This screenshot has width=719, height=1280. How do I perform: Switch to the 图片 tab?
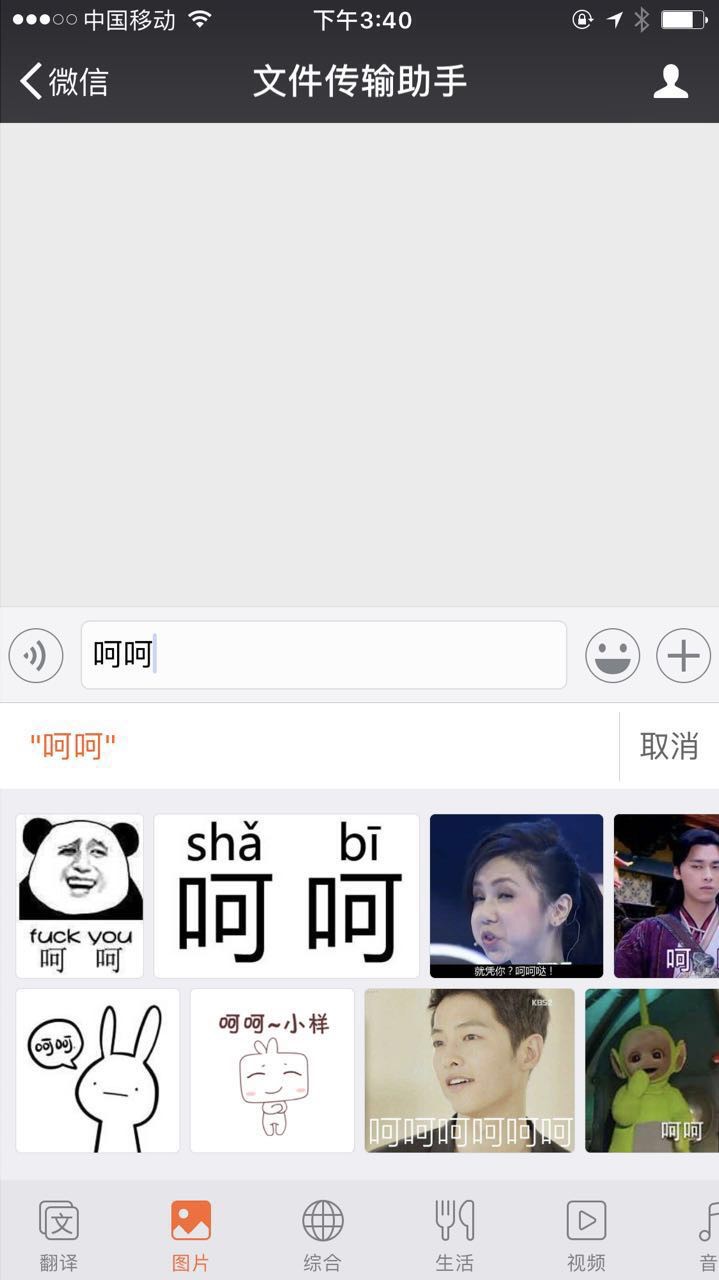tap(191, 1236)
